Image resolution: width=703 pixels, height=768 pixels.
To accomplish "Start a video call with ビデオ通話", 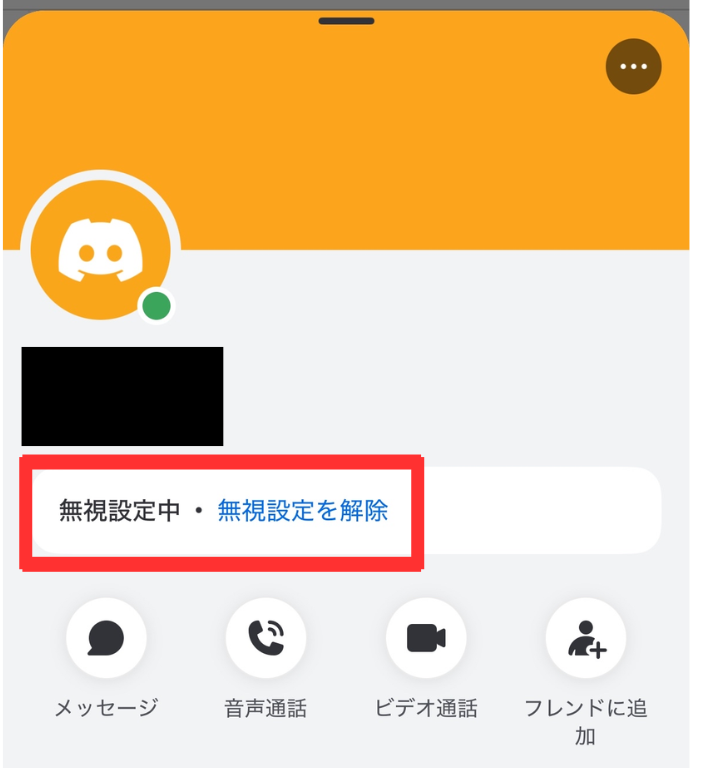I will pyautogui.click(x=426, y=638).
